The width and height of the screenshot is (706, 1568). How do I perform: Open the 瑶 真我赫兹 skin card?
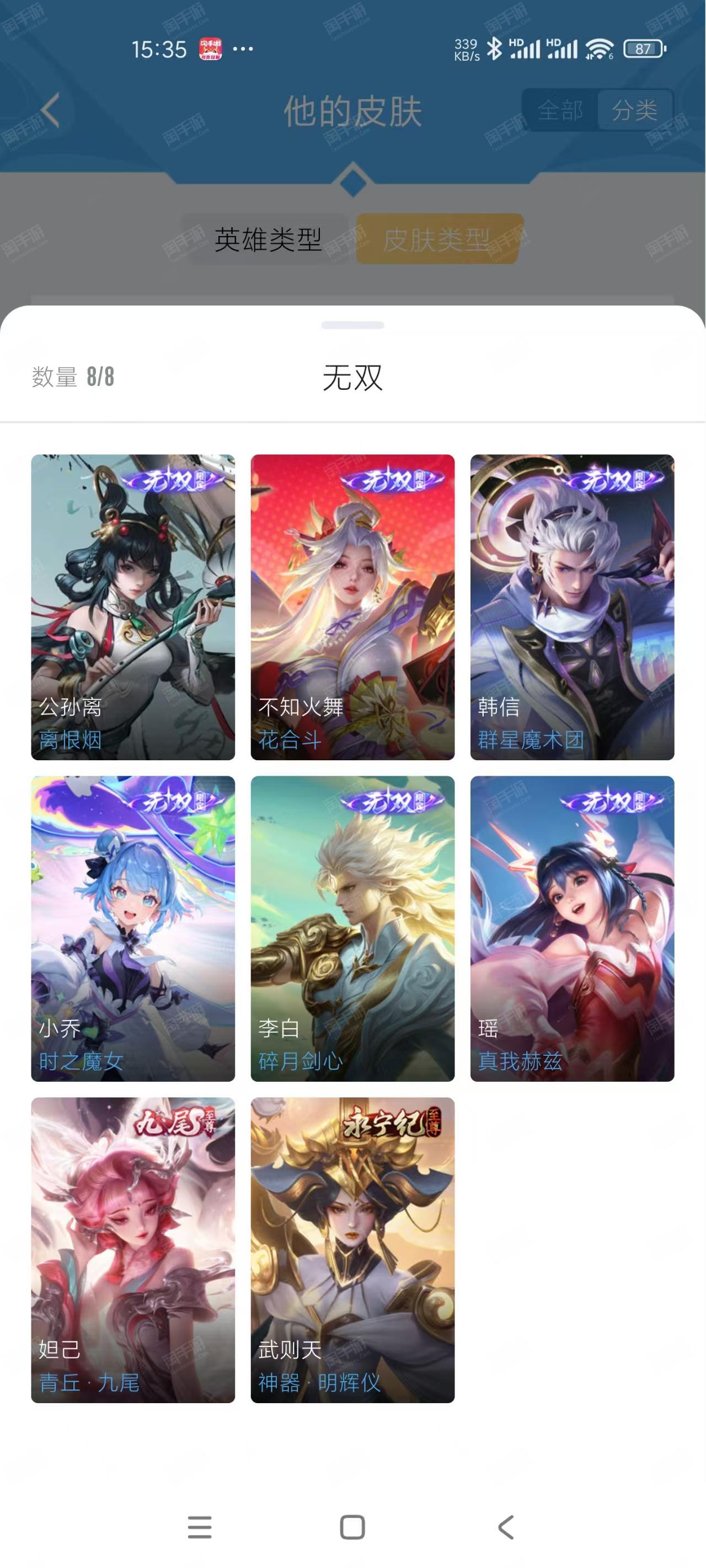572,928
